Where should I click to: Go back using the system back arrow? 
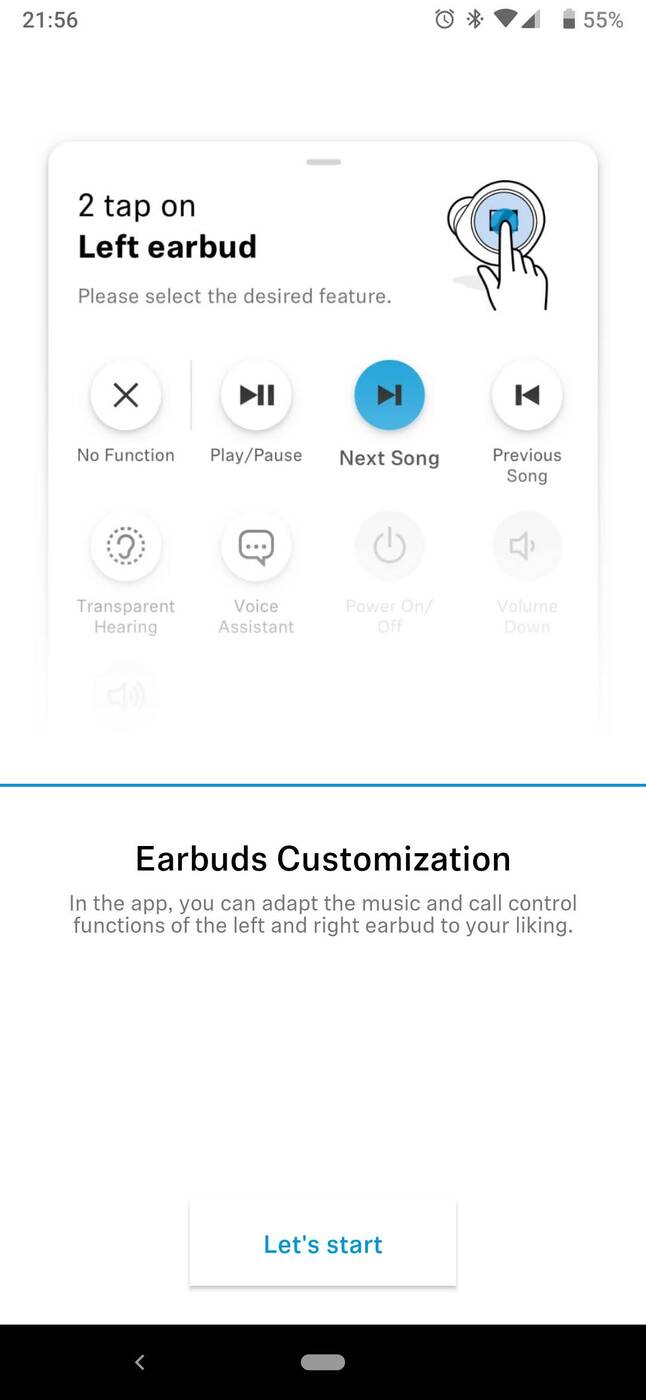tap(140, 1362)
